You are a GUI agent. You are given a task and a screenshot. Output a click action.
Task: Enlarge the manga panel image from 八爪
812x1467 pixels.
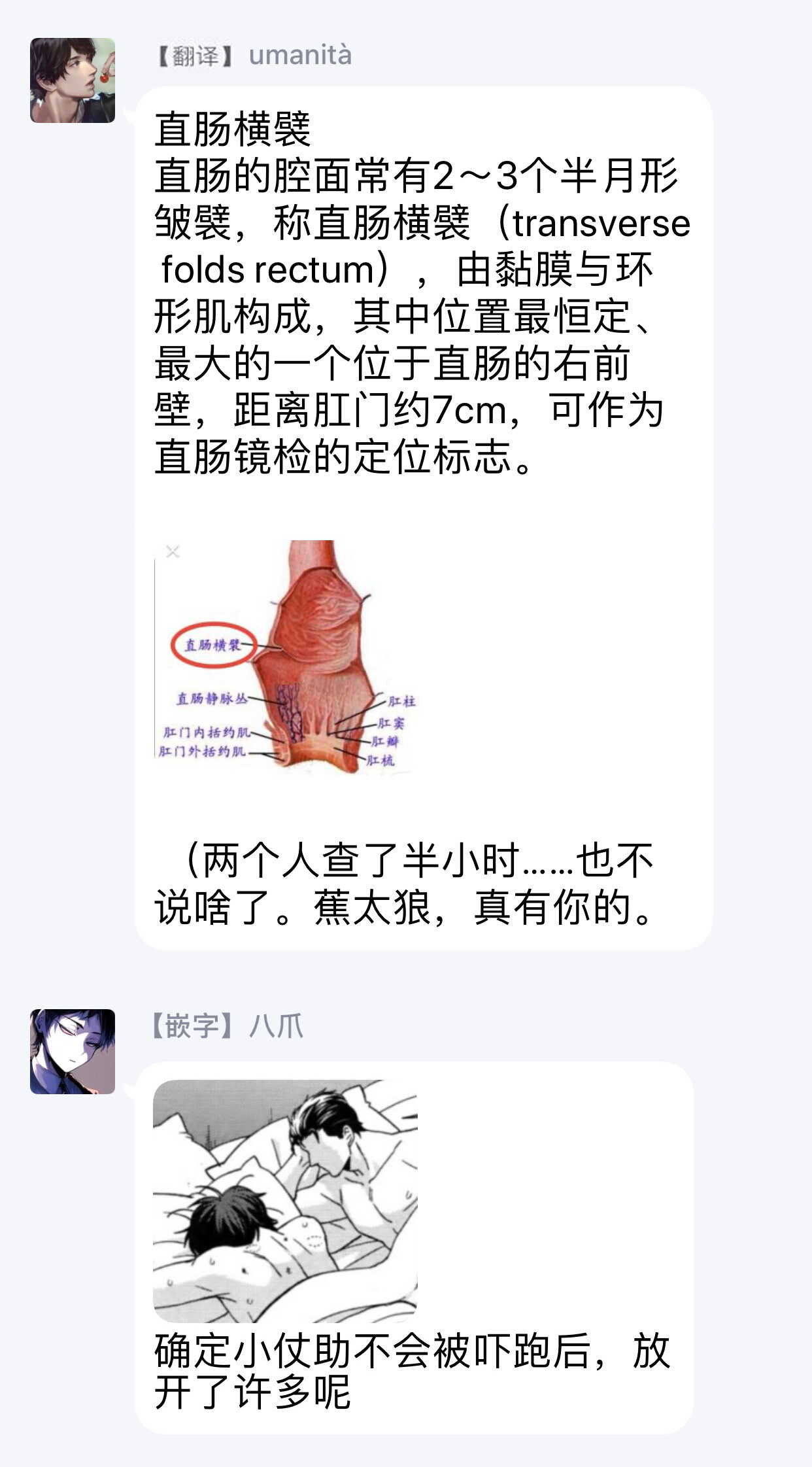[x=285, y=1200]
